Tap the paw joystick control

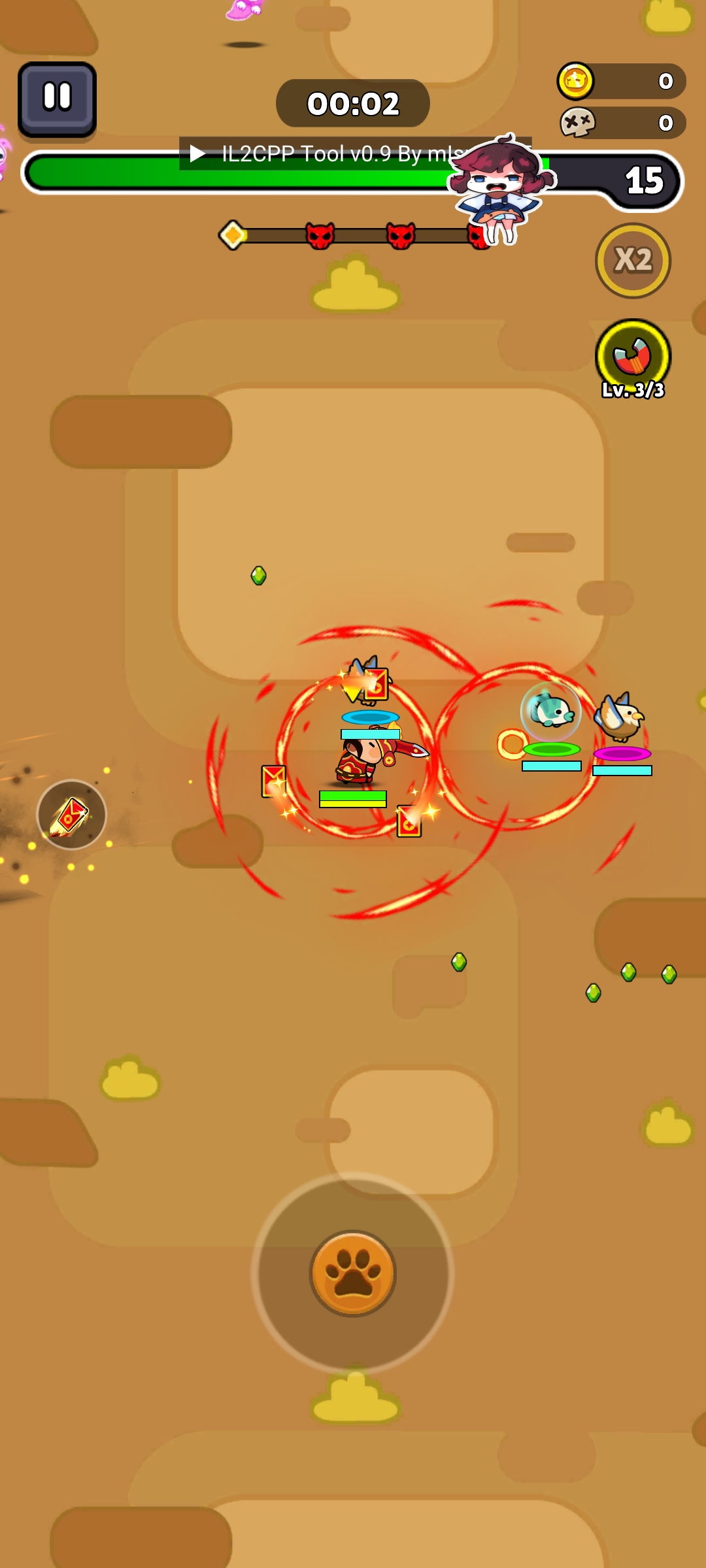click(x=353, y=1273)
